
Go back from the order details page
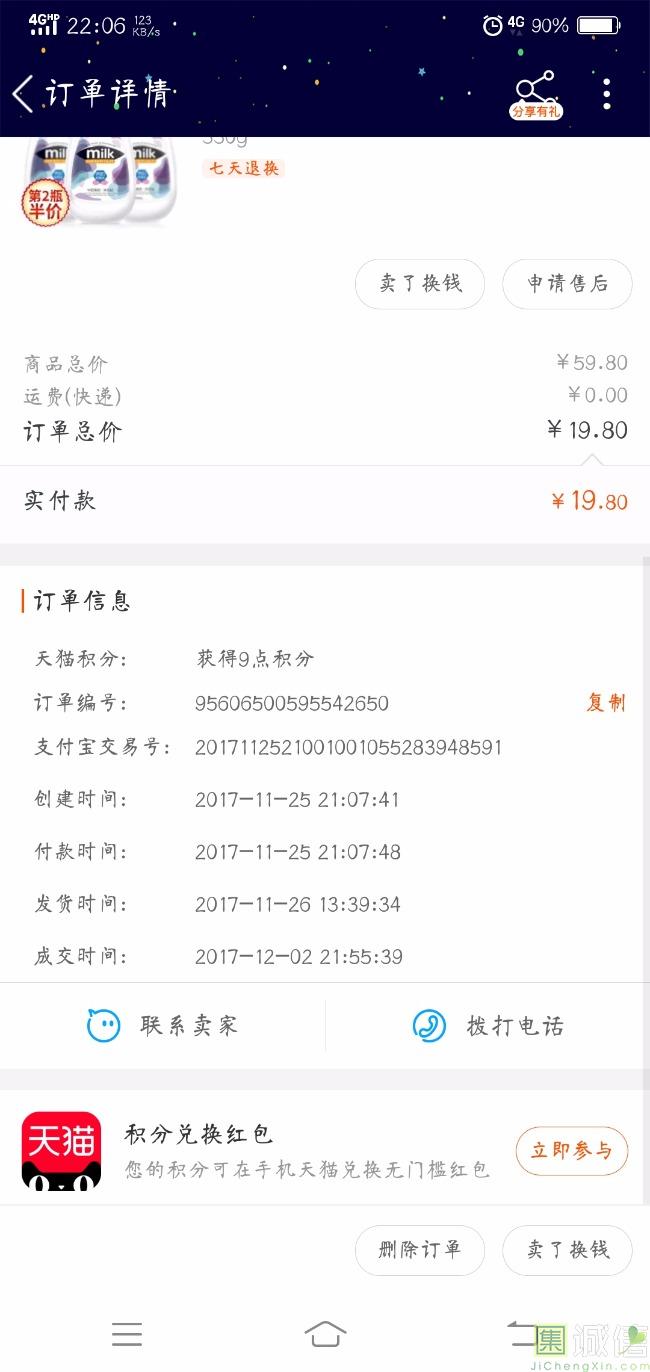click(x=23, y=94)
